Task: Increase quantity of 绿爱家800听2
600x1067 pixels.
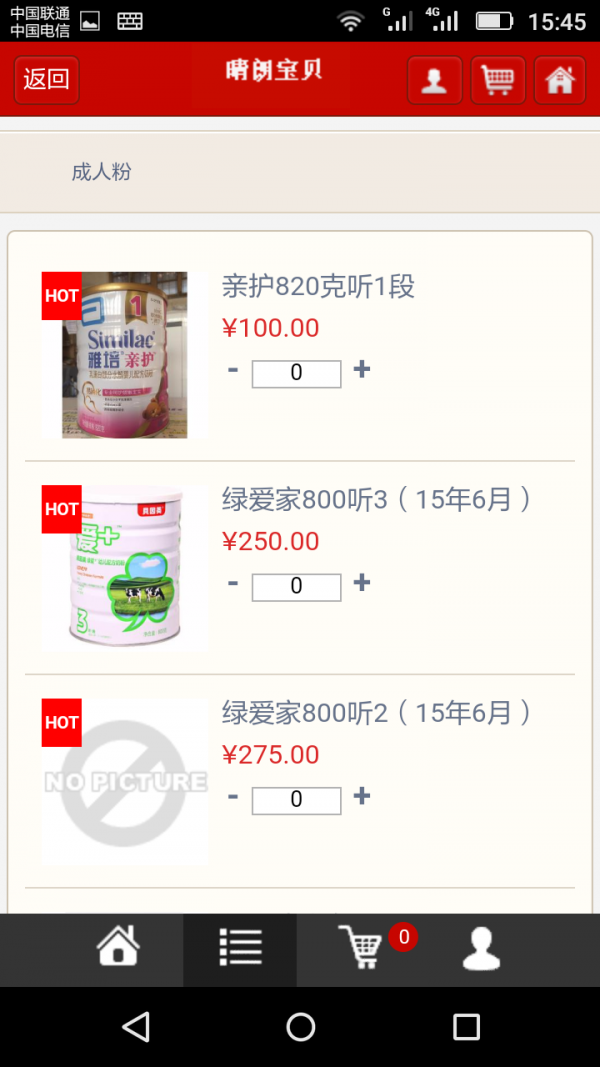Action: [x=362, y=796]
